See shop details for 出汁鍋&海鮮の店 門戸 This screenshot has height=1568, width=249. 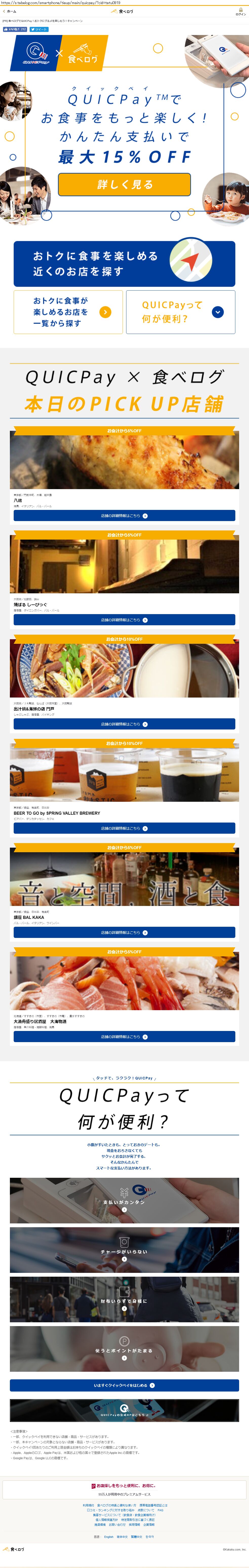[124, 724]
